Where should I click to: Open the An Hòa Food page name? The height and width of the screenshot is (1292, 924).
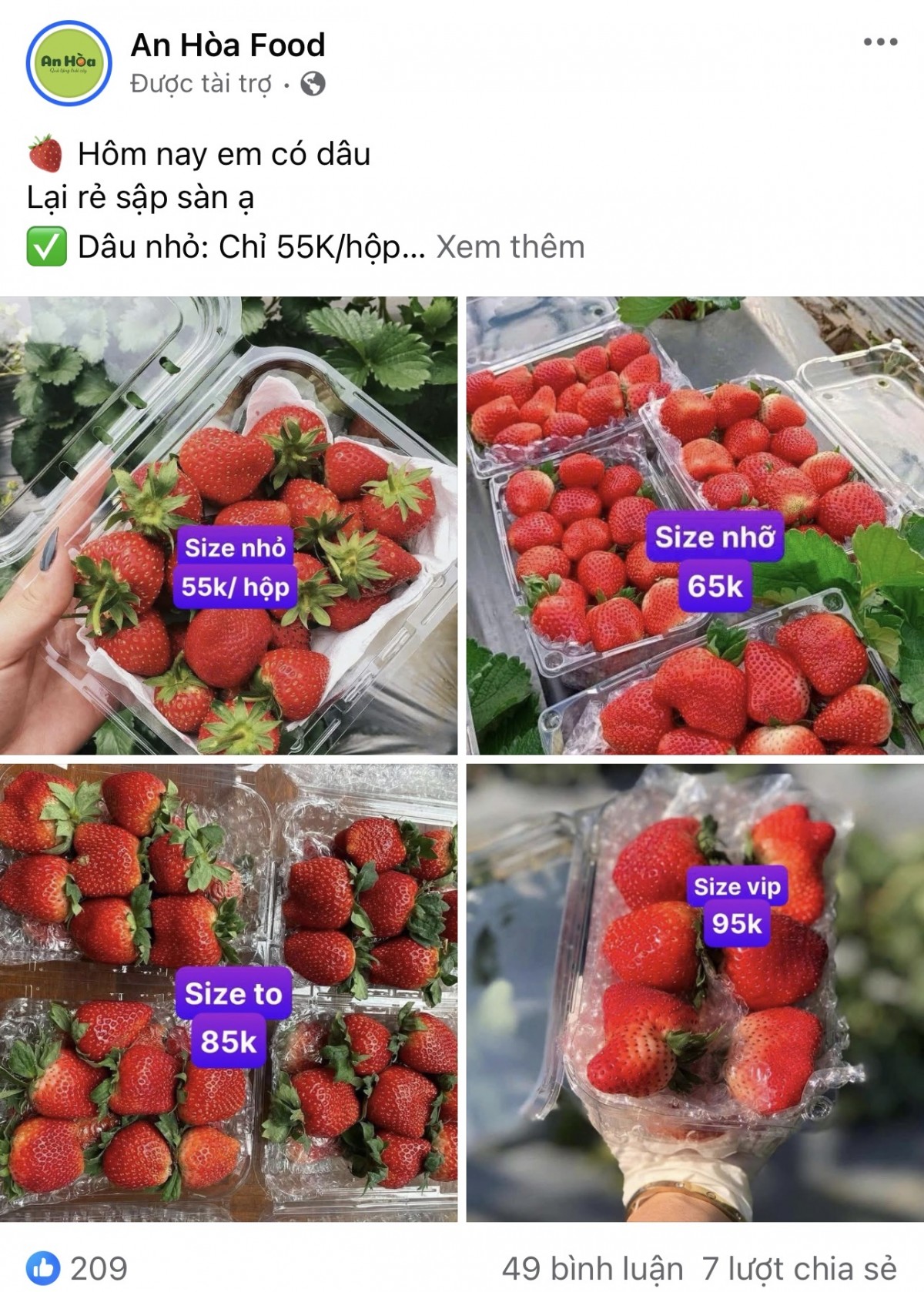228,45
